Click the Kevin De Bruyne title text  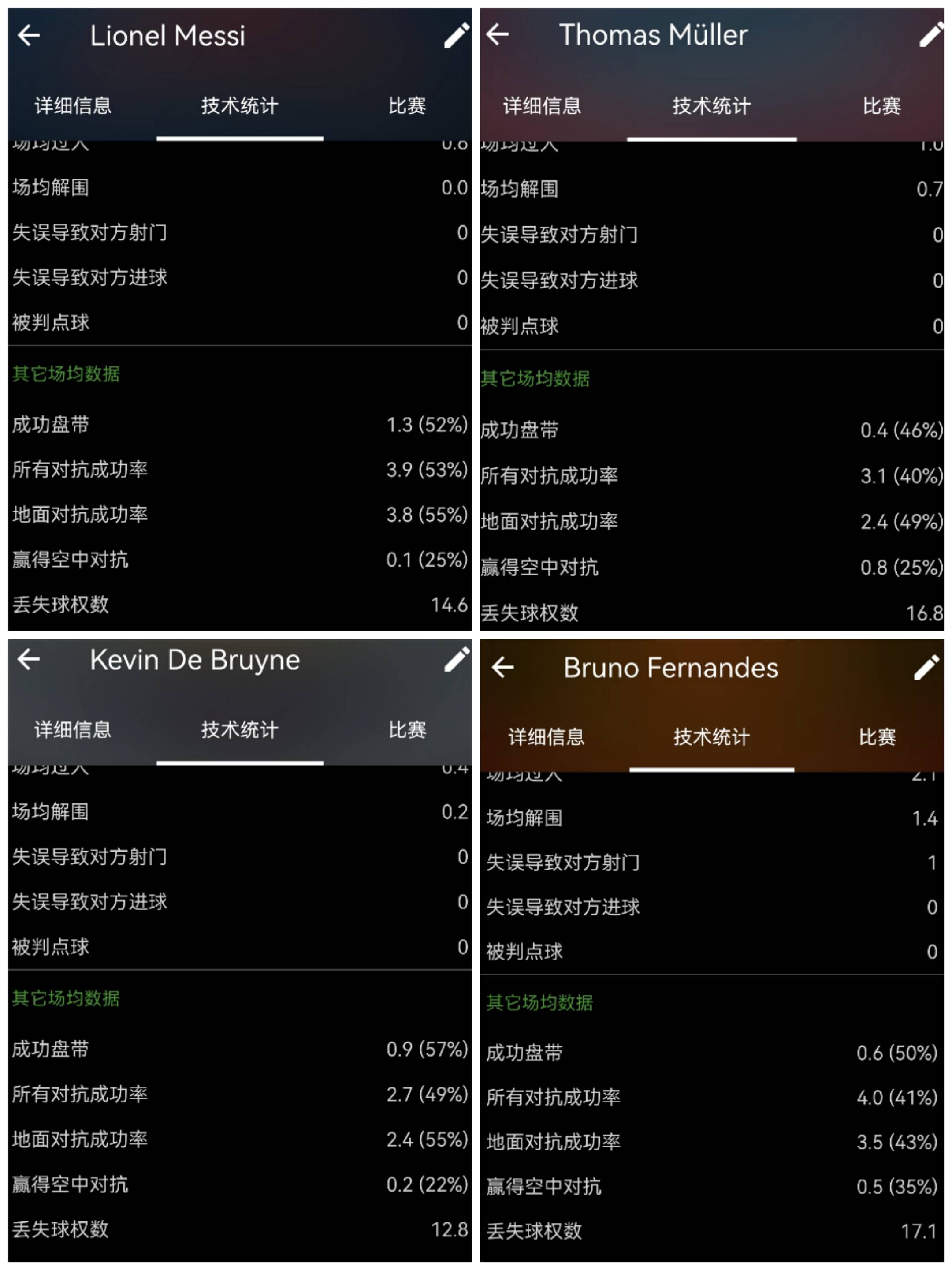coord(195,660)
